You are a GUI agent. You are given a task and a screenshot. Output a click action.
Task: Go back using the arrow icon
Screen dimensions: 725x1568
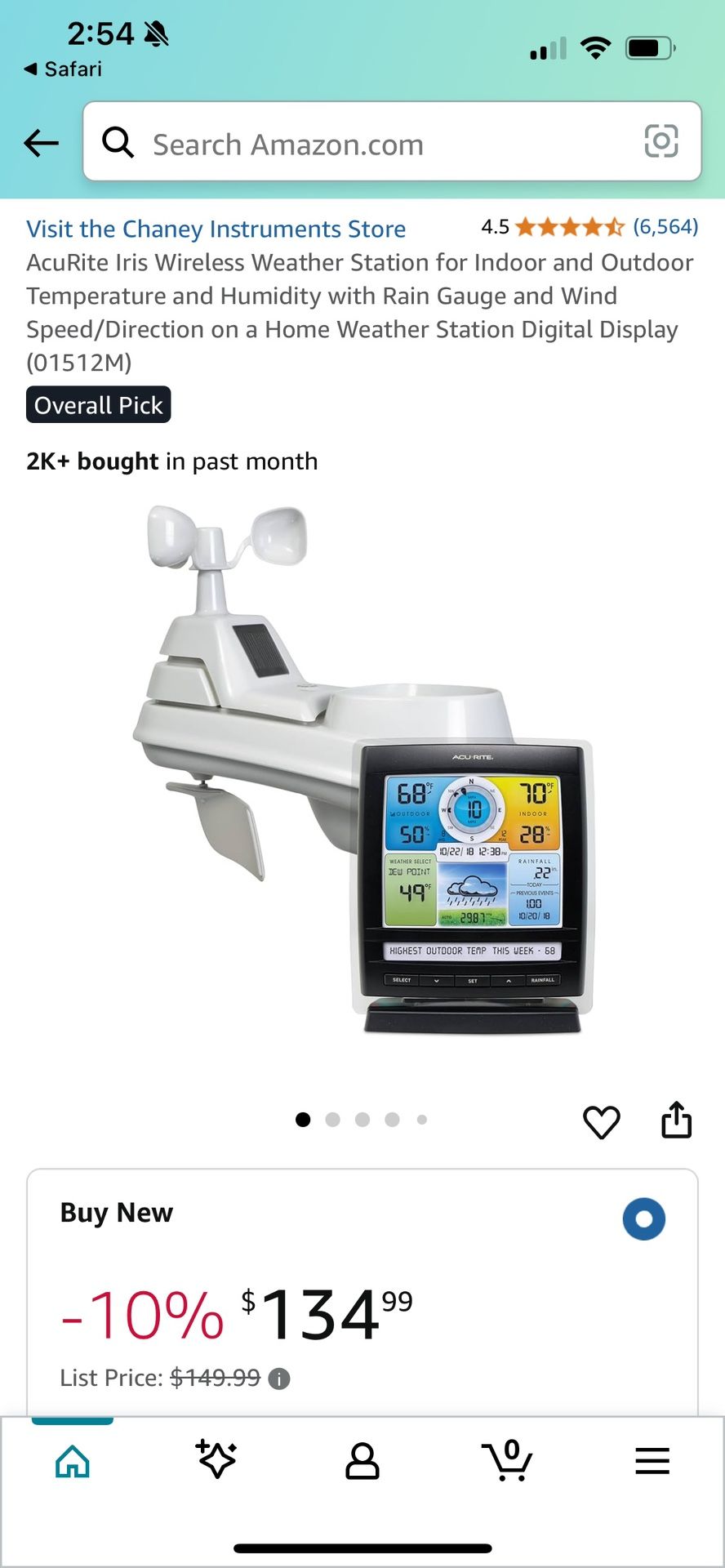(41, 143)
